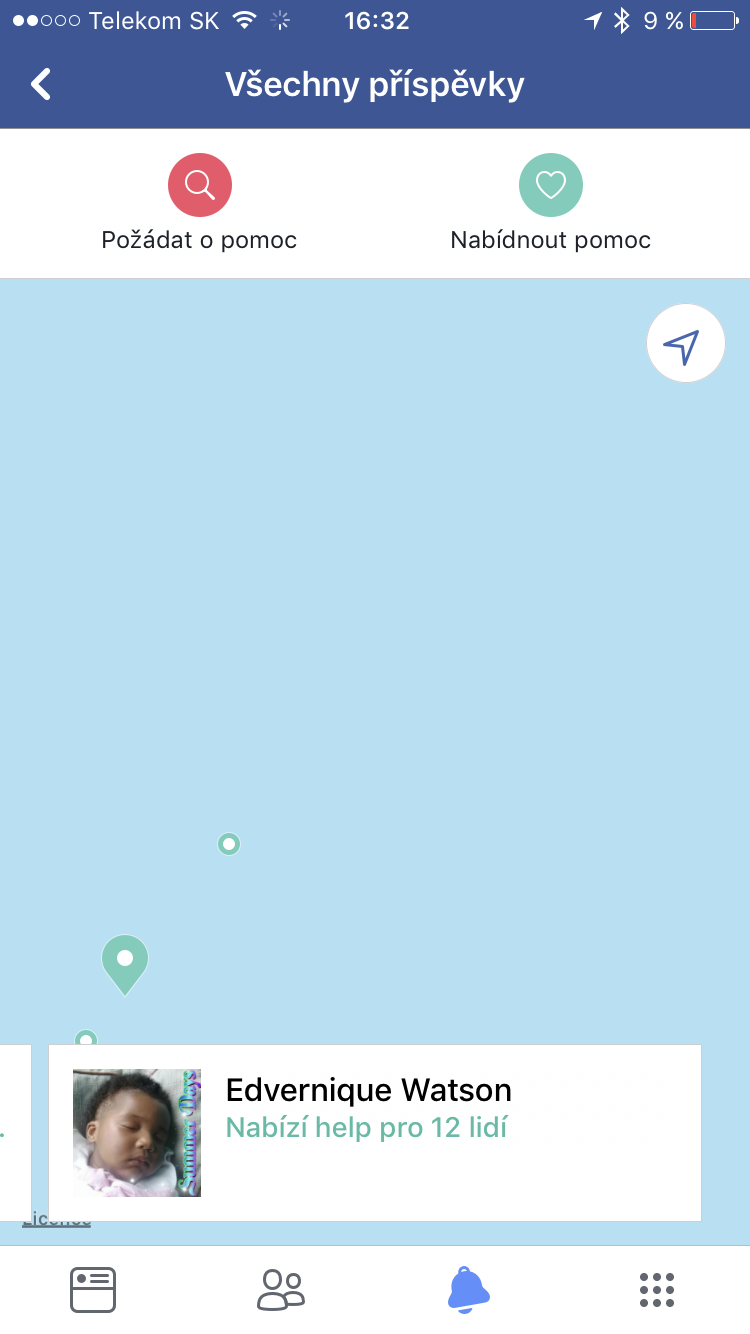This screenshot has width=750, height=1334.
Task: Switch to the news feed tab
Action: pyautogui.click(x=93, y=1289)
